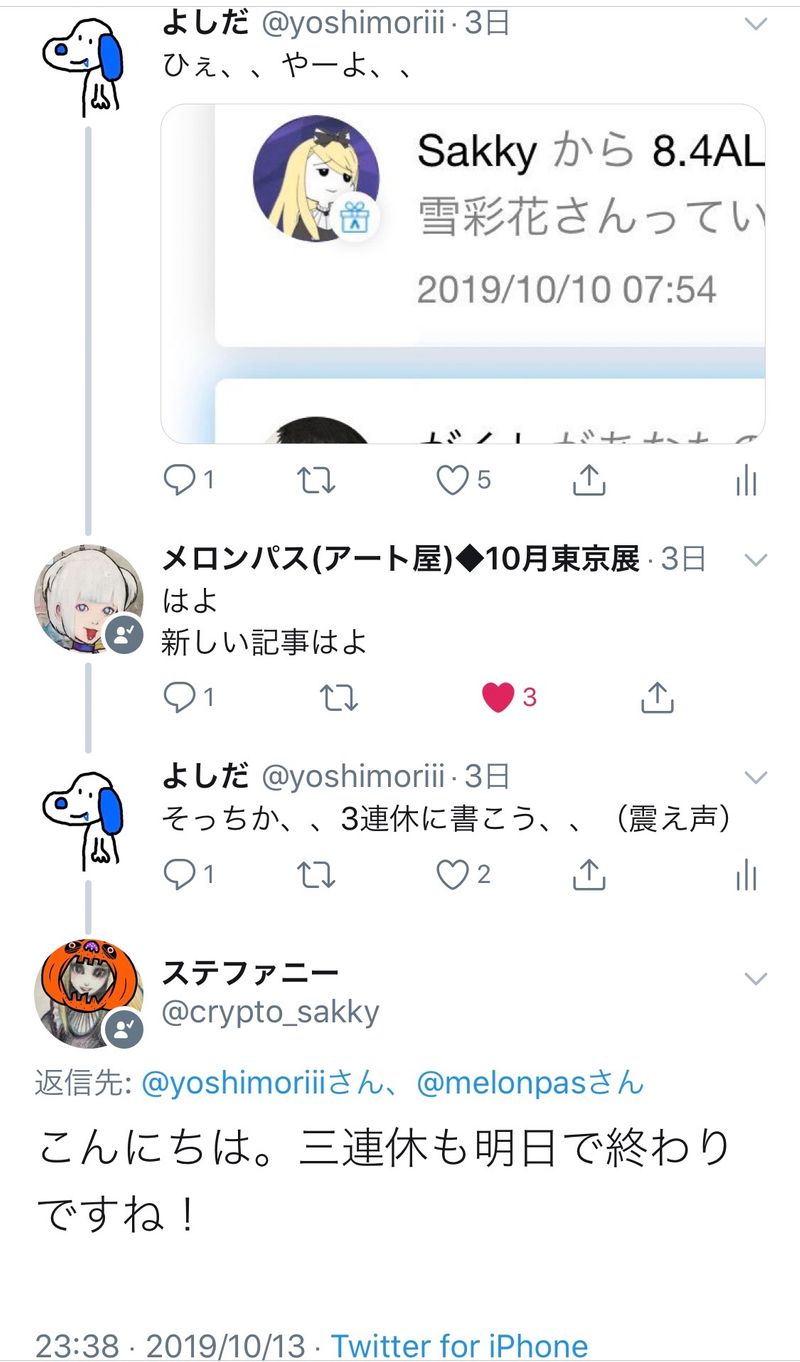Screen dimensions: 800x1362
Task: Unlike メロンパス's tweet showing 3 likes
Action: 496,698
